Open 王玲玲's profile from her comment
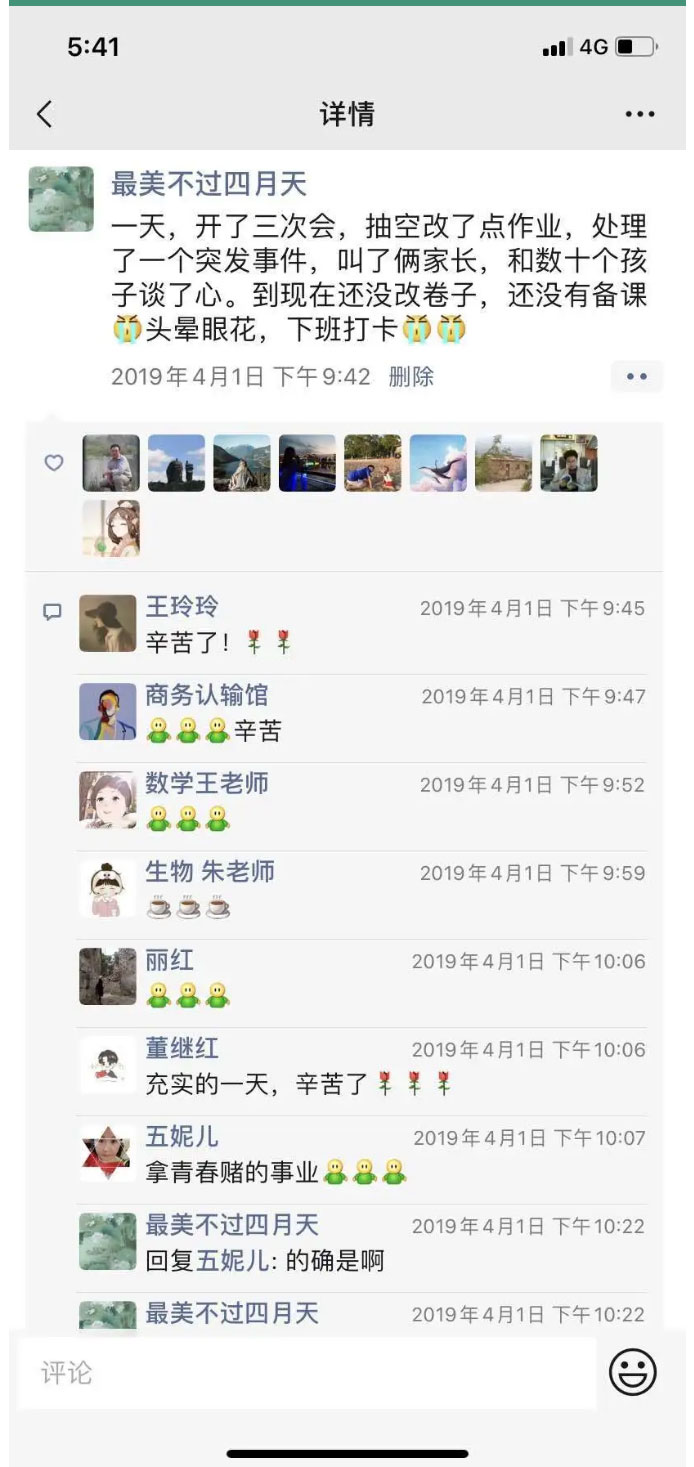The height and width of the screenshot is (1467, 694). coord(181,607)
